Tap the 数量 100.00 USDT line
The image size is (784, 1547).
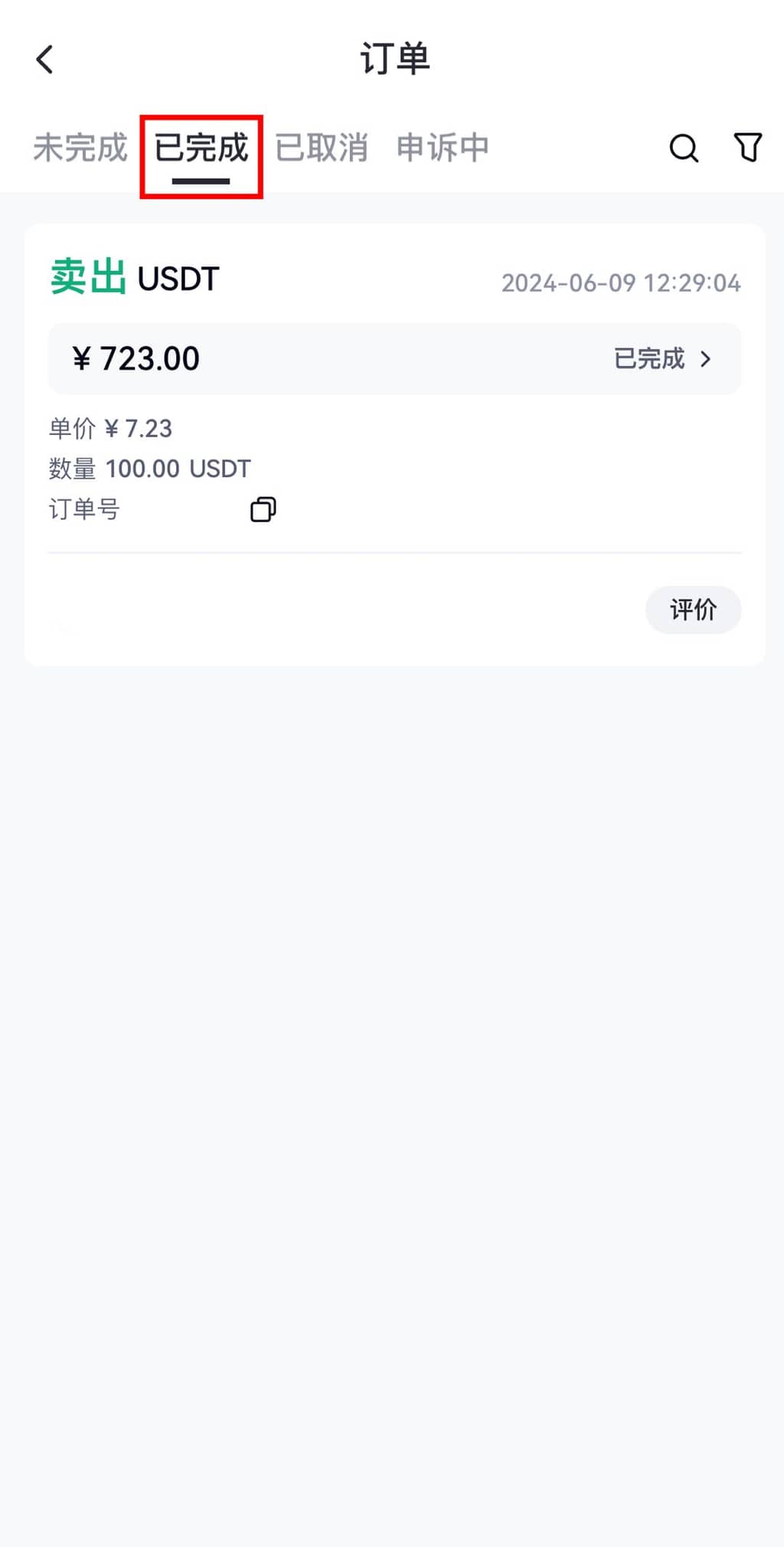click(x=149, y=468)
